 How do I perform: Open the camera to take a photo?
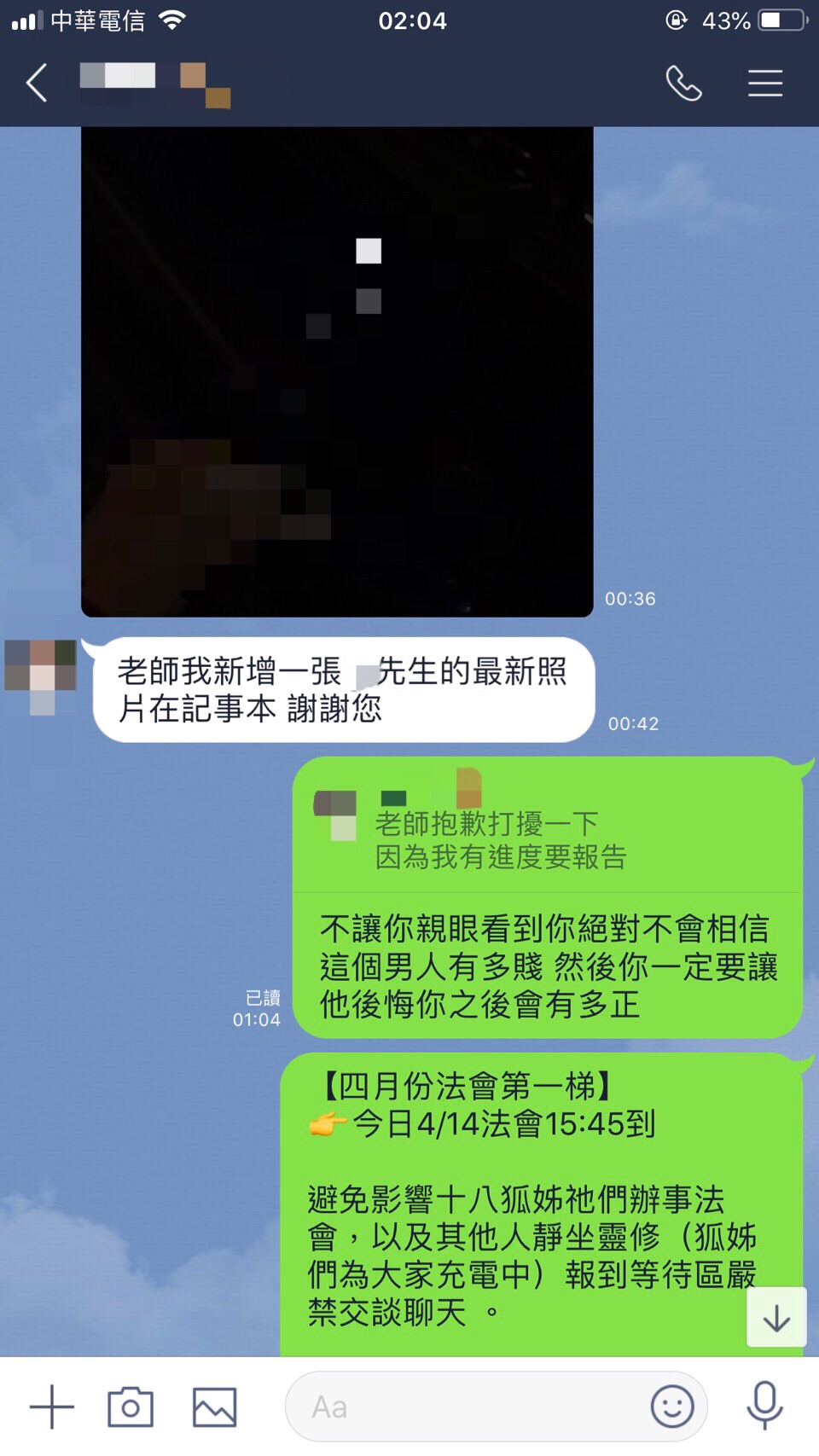[131, 1407]
